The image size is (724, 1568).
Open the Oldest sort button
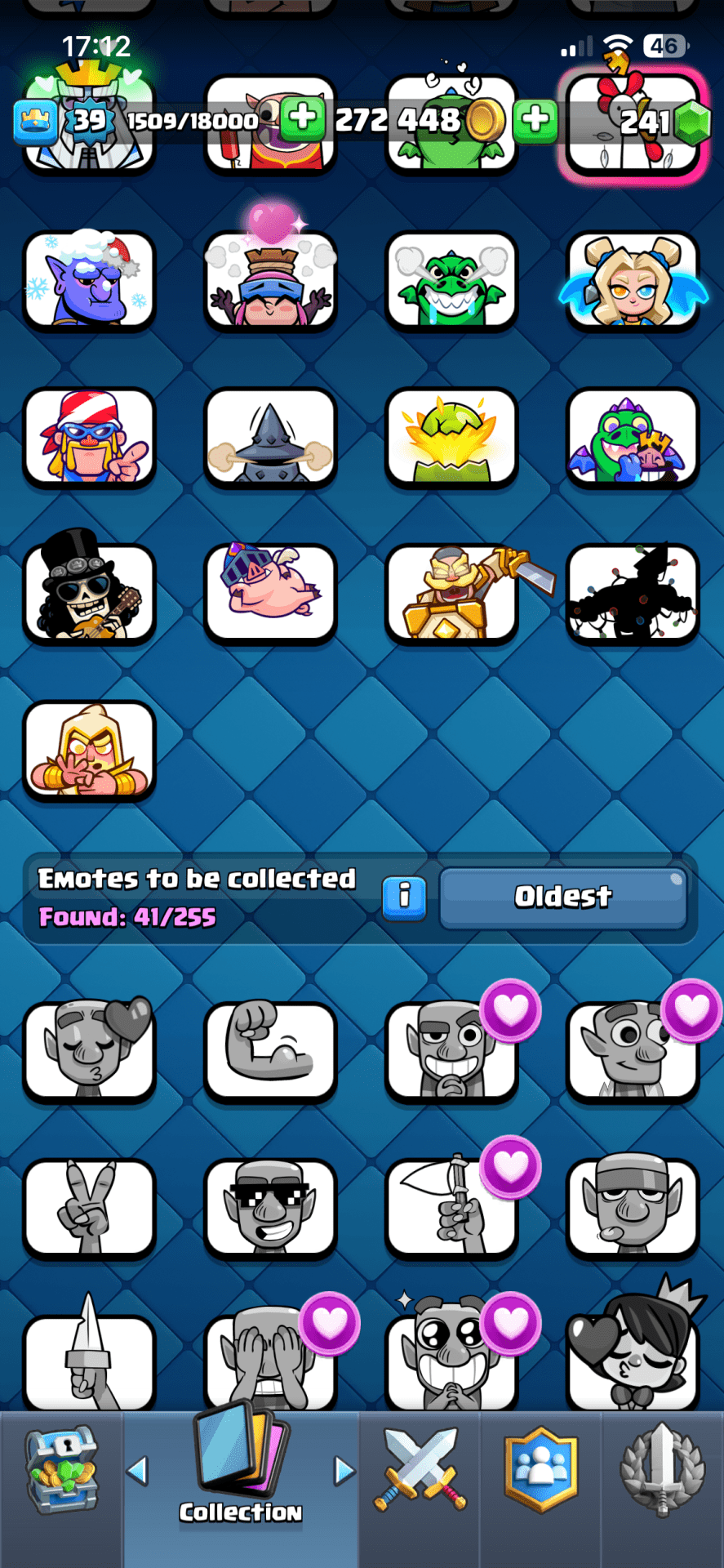(x=562, y=898)
